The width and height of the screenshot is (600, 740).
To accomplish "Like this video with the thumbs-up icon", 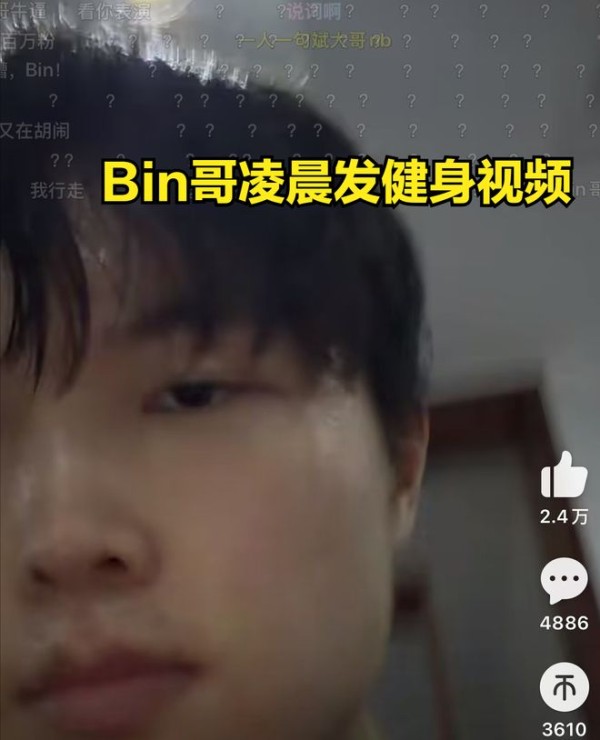I will [x=564, y=476].
